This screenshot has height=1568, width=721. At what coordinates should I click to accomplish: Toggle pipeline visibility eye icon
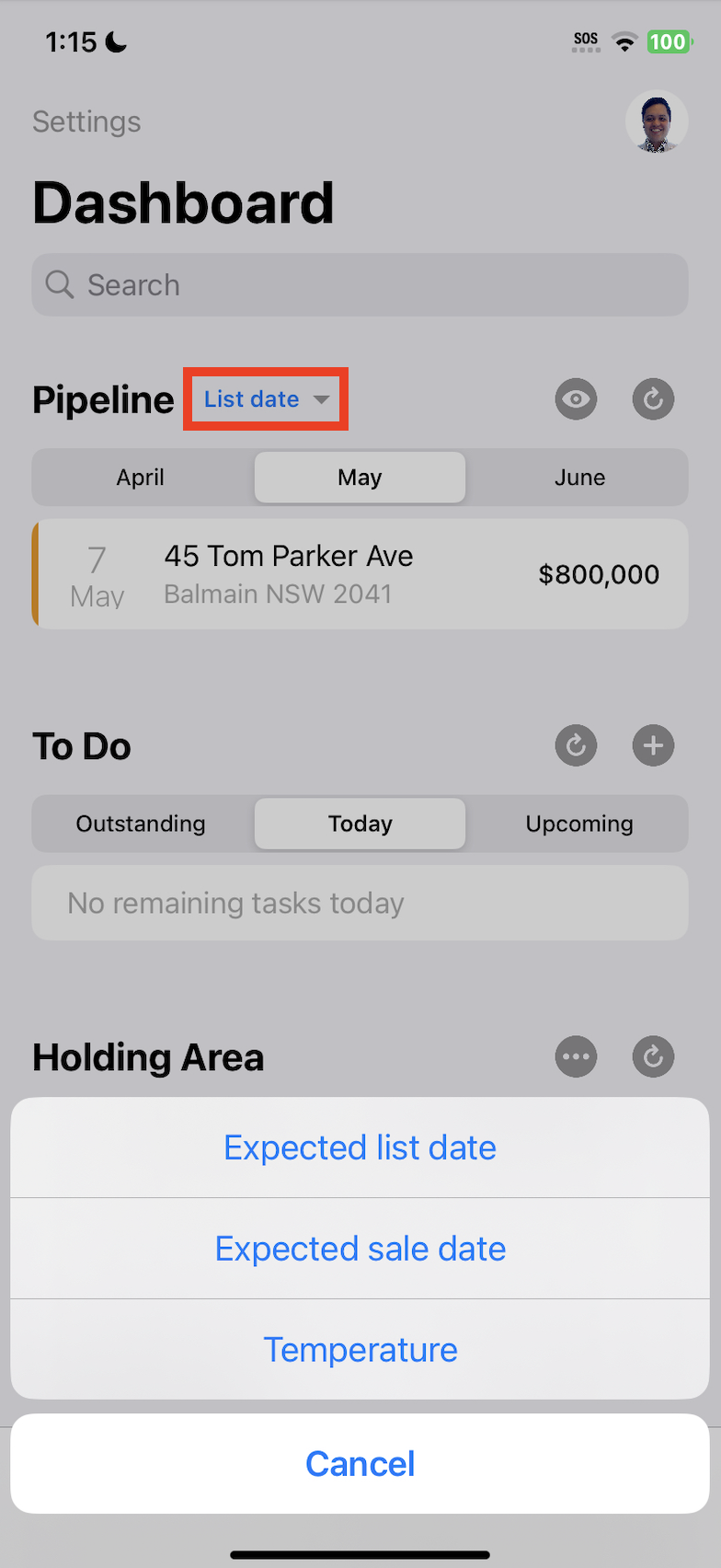(x=577, y=399)
